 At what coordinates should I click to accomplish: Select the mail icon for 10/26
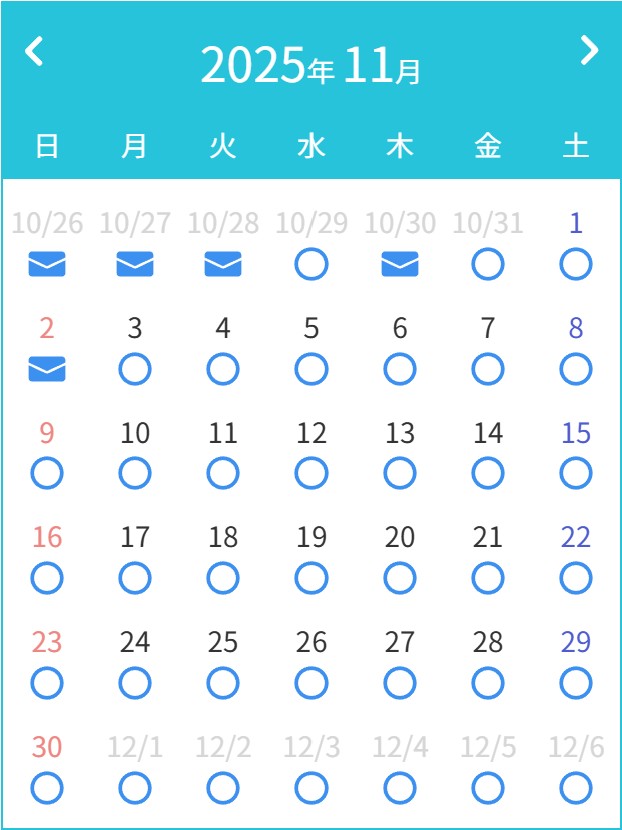[47, 264]
